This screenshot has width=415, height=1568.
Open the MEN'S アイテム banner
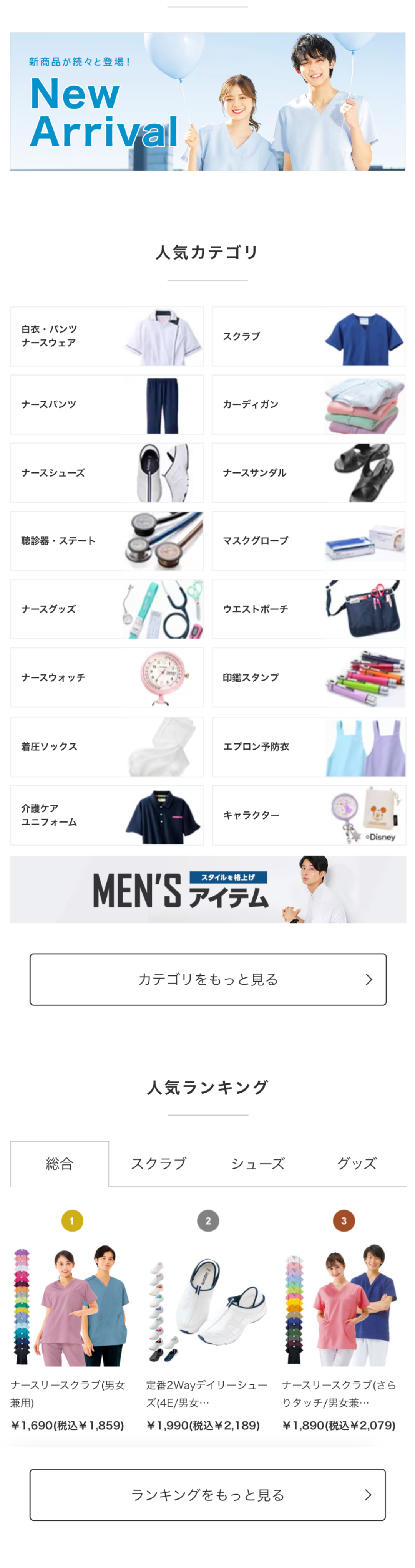(x=208, y=889)
